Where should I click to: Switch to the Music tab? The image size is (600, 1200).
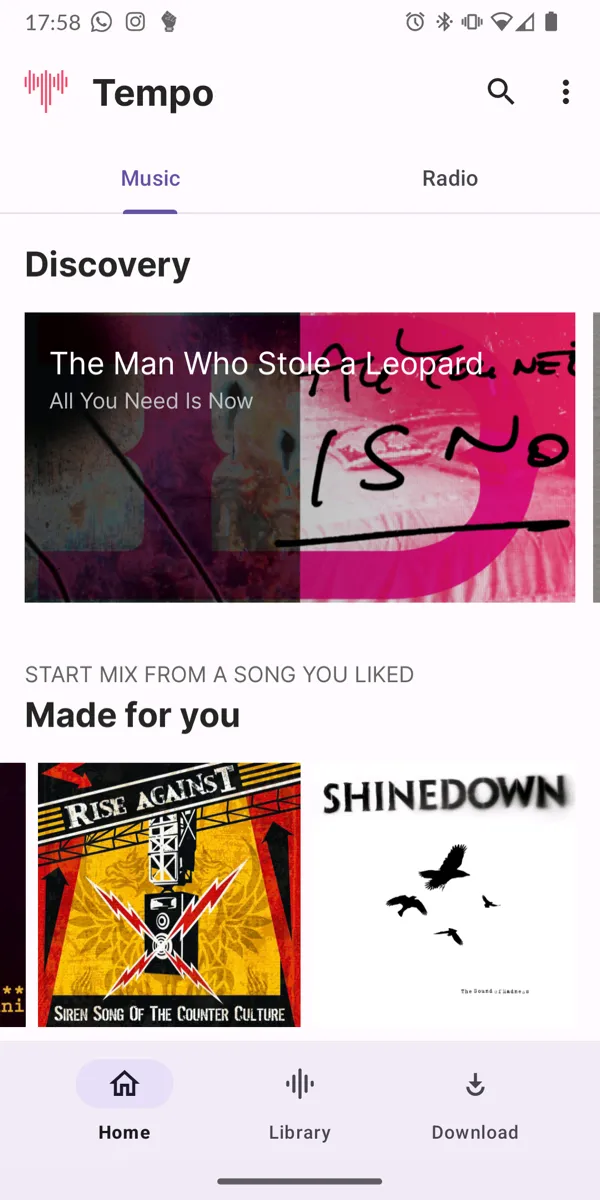click(150, 179)
